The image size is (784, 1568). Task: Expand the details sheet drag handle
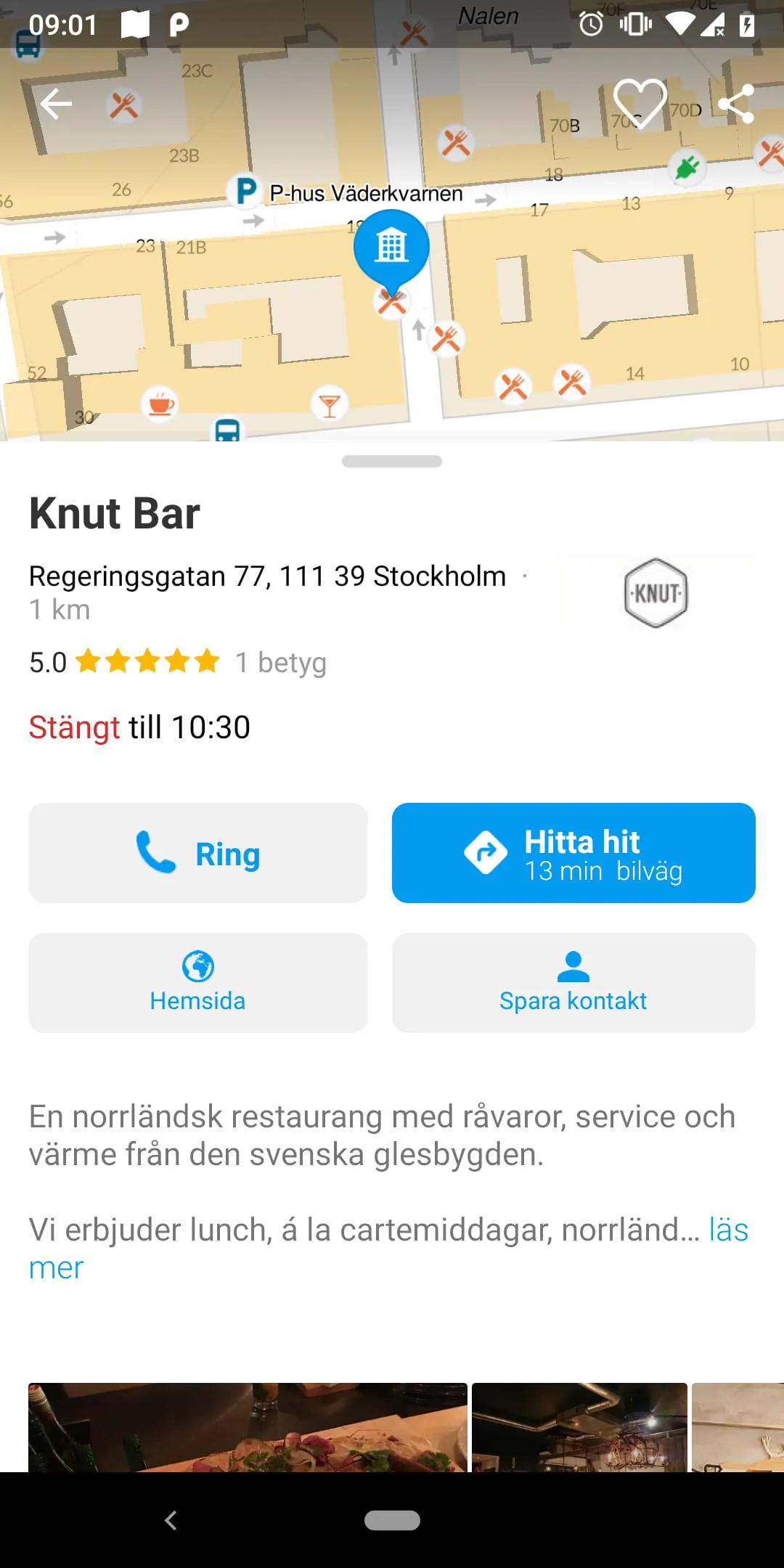(x=392, y=460)
